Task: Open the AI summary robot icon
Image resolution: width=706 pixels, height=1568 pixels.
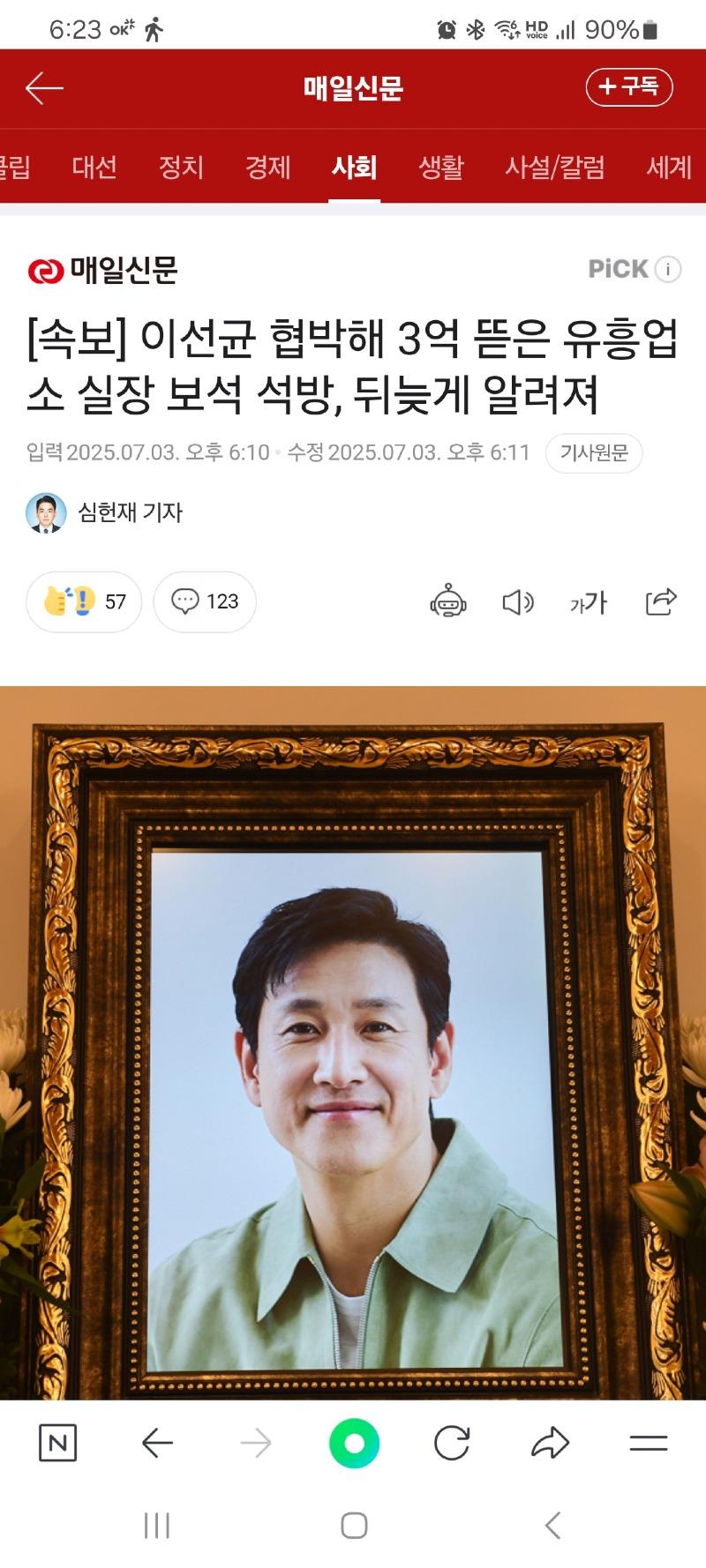Action: [x=448, y=602]
